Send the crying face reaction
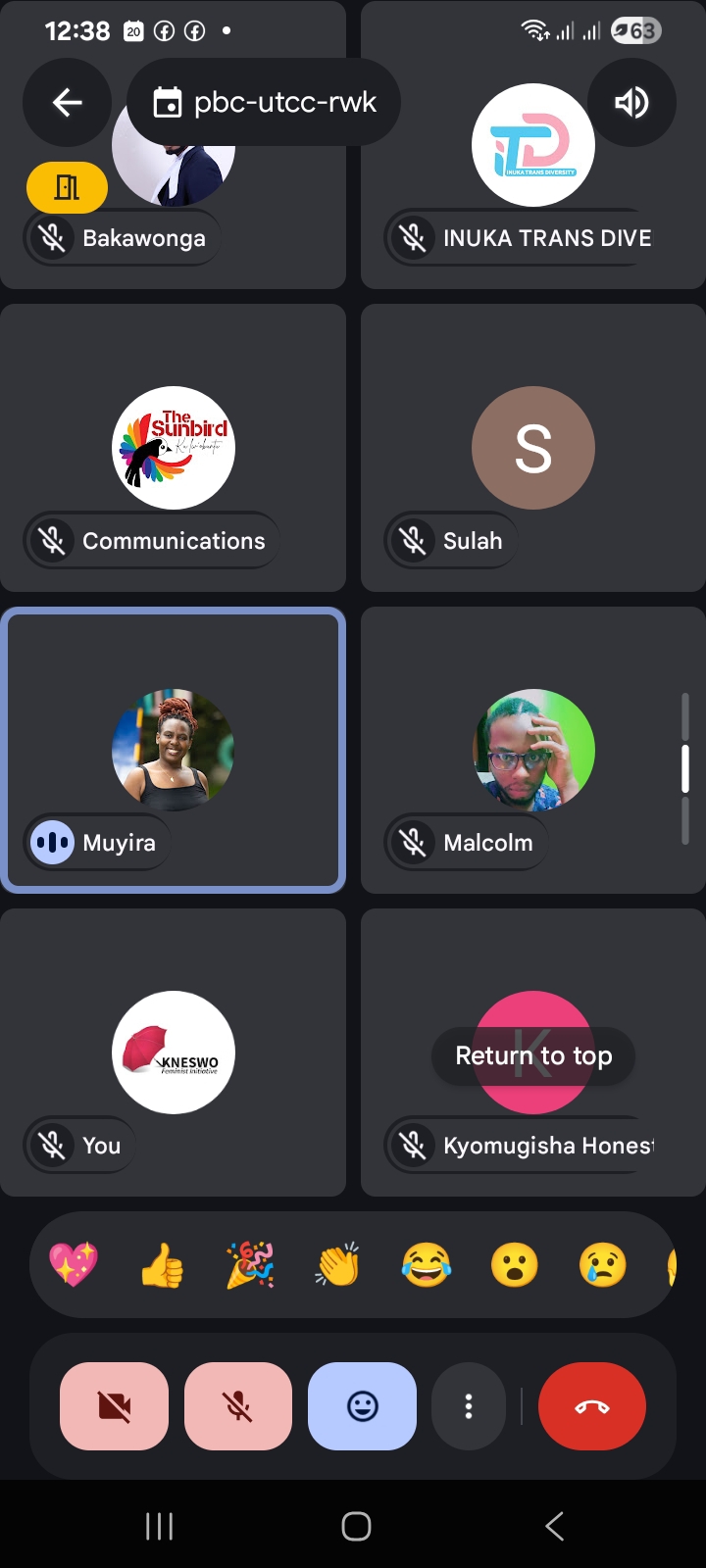Viewport: 706px width, 1568px height. [602, 1264]
